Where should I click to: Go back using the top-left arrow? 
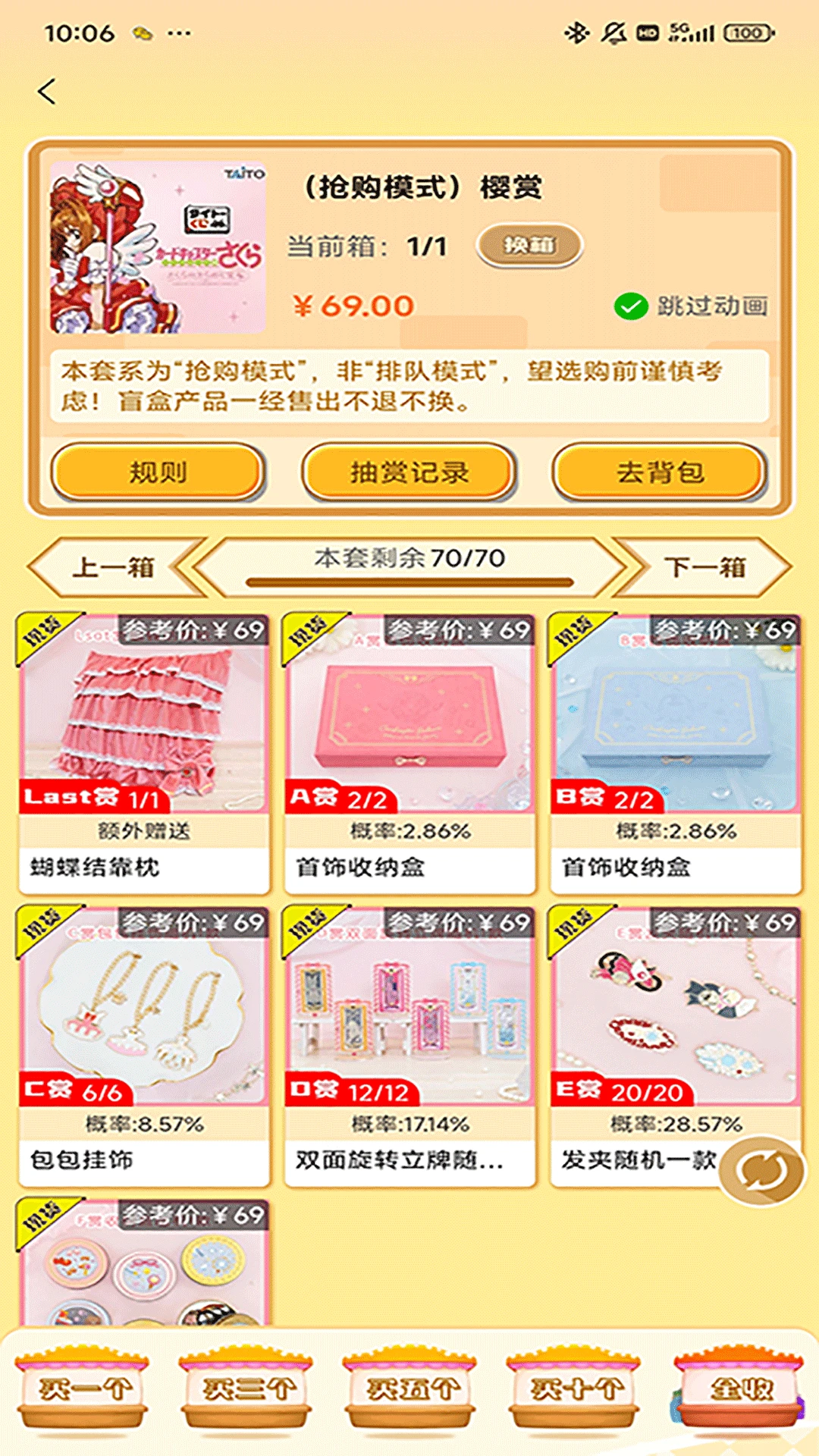tap(47, 92)
